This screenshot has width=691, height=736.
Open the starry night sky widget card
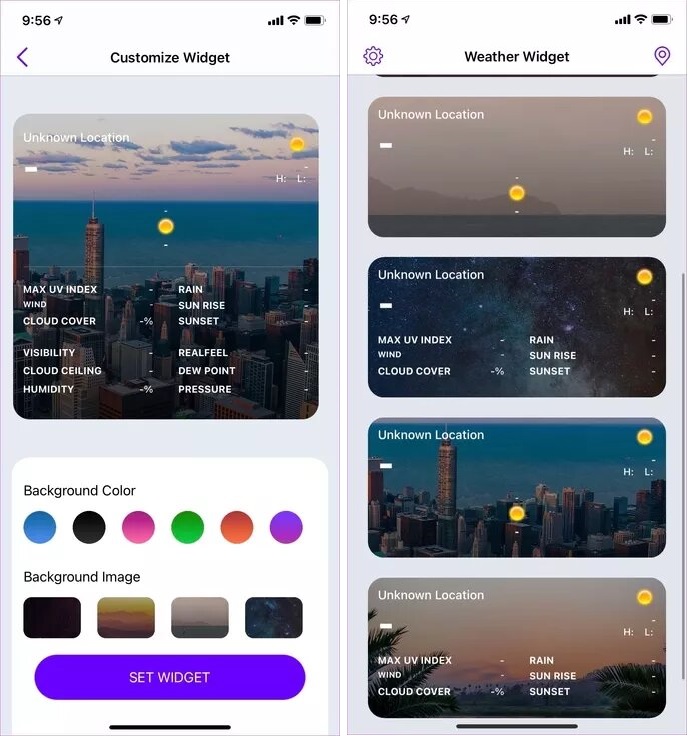516,327
